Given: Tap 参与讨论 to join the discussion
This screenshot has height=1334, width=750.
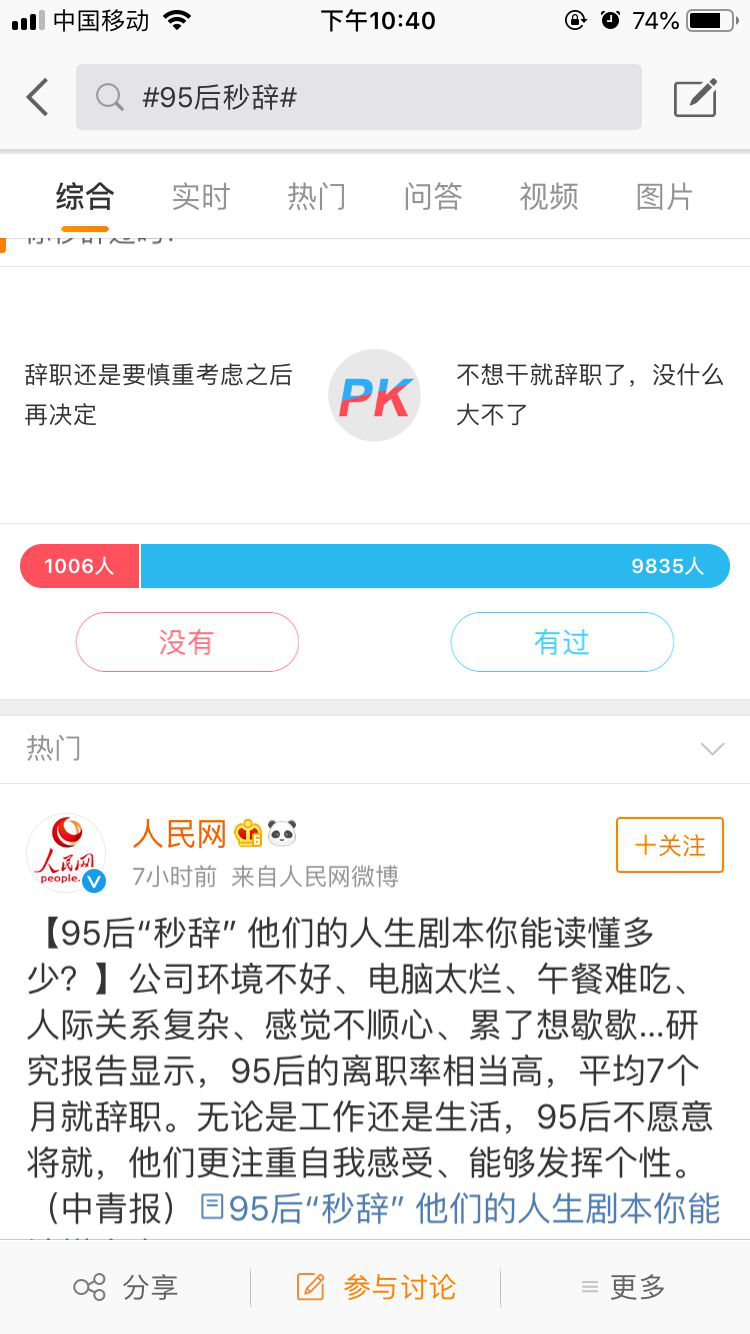Looking at the screenshot, I should tap(377, 1287).
